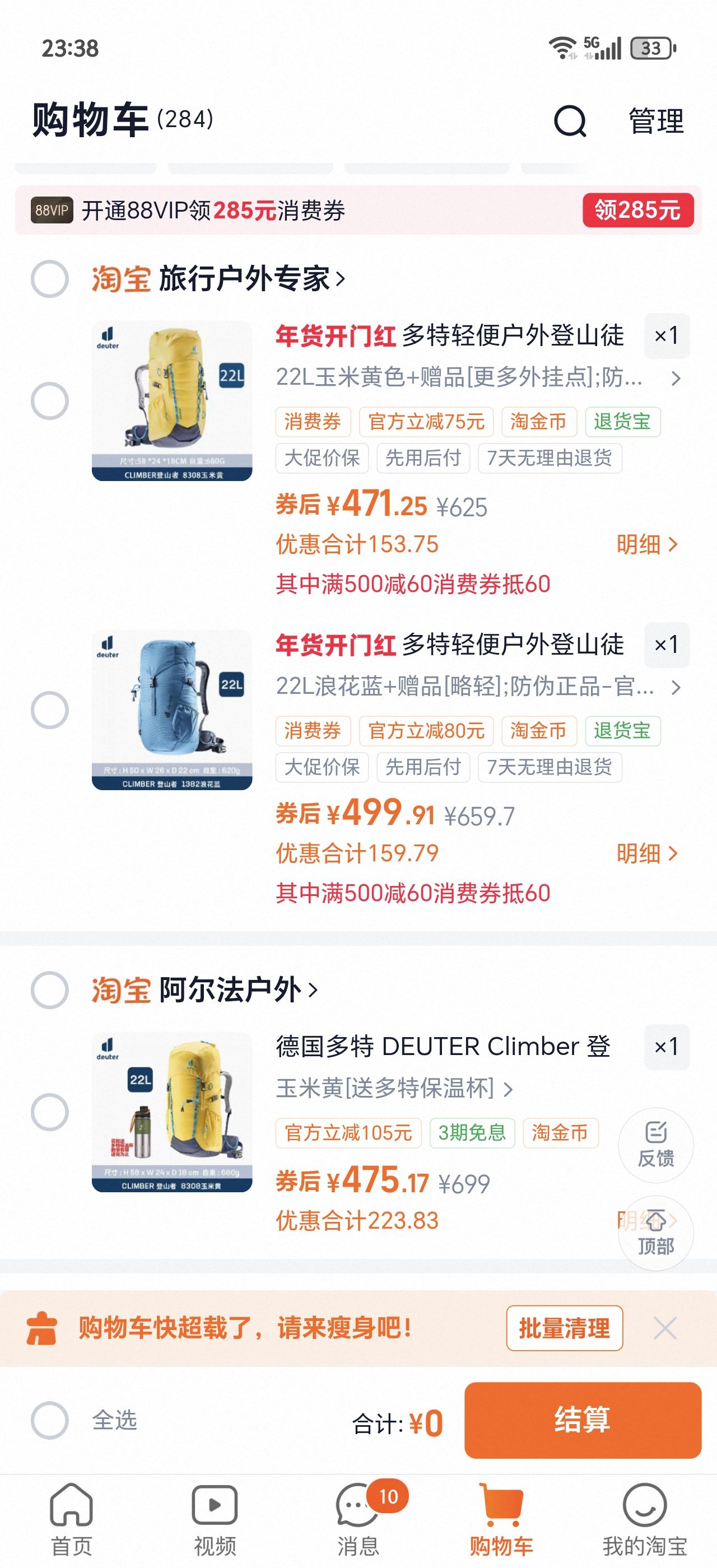Claim the 领285元 coupon
717x1568 pixels.
tap(637, 211)
